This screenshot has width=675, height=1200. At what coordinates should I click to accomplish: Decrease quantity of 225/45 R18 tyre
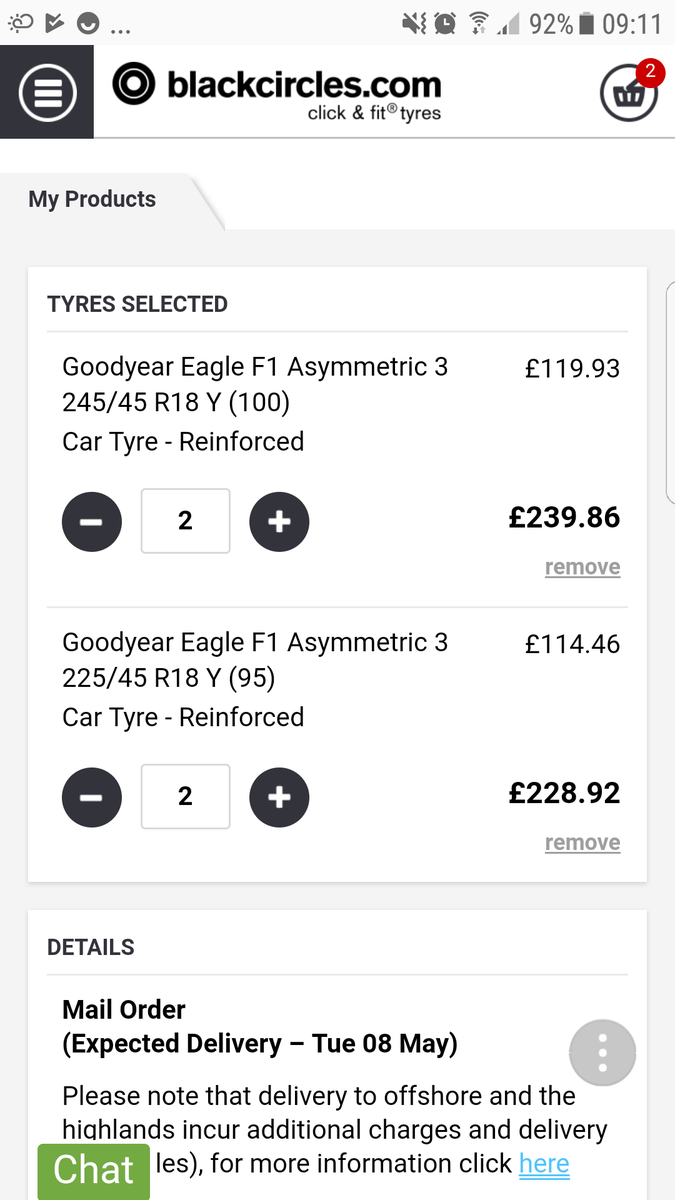(92, 797)
